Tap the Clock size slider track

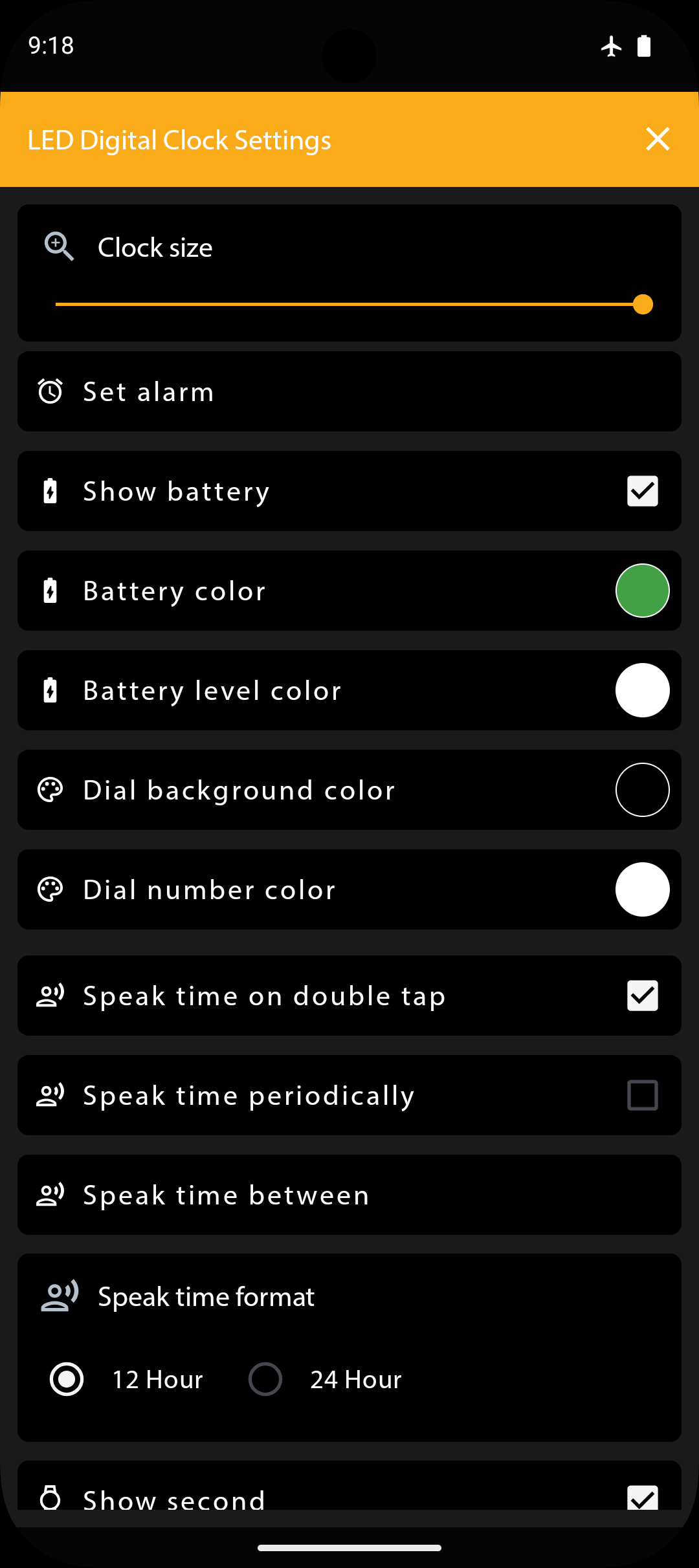click(x=349, y=304)
